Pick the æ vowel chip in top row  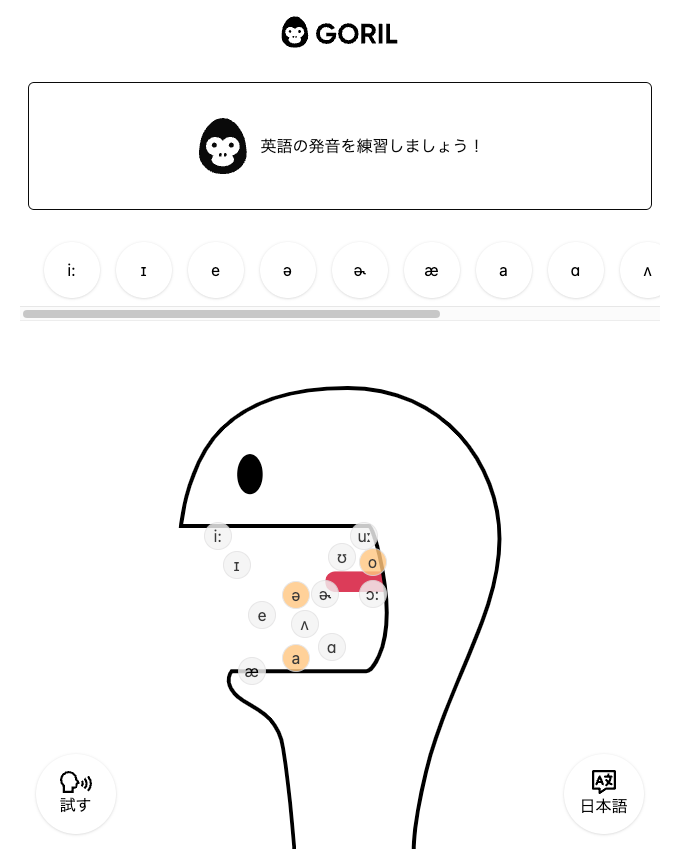(432, 270)
